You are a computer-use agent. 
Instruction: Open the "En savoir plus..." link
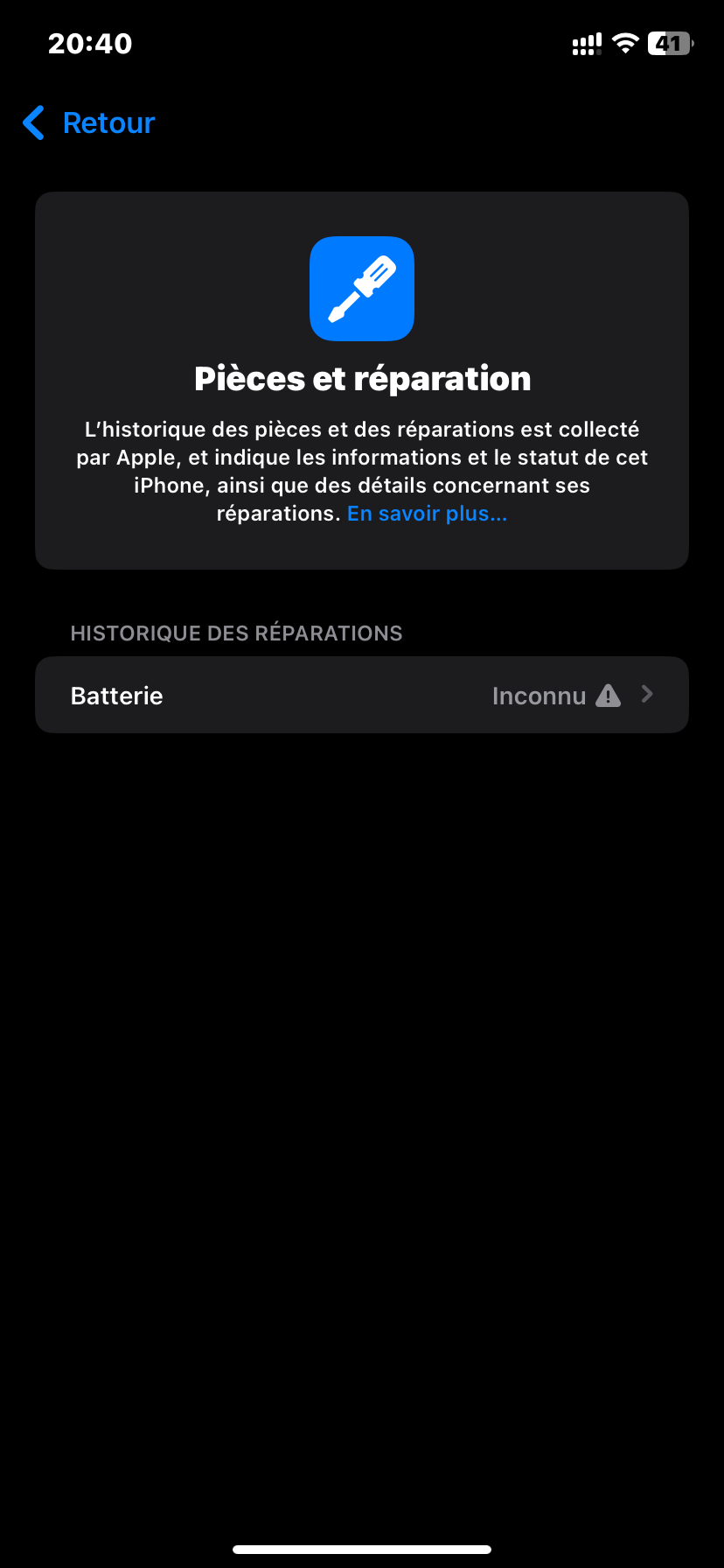coord(427,514)
